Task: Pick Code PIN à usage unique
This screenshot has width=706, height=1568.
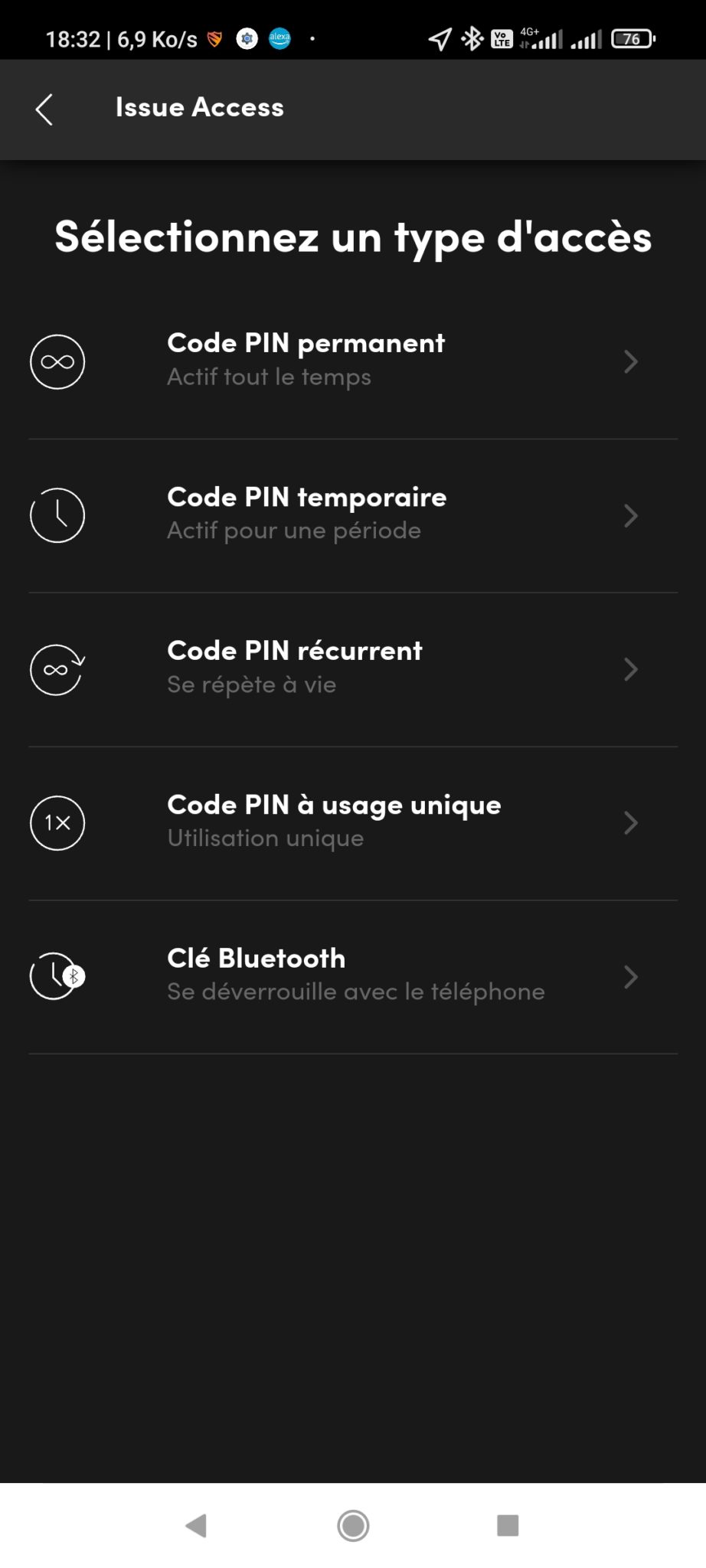Action: click(353, 823)
